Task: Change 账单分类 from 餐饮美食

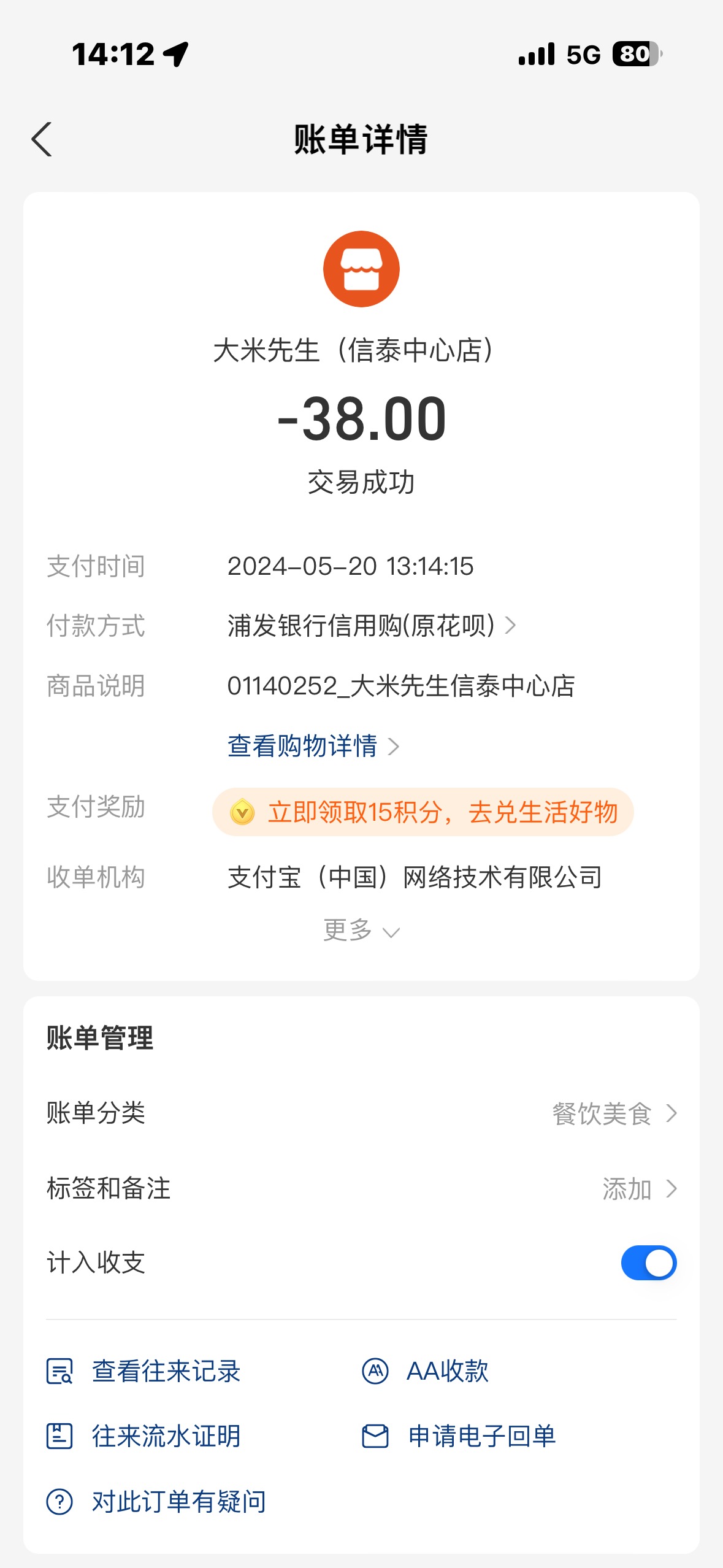Action: point(361,1113)
